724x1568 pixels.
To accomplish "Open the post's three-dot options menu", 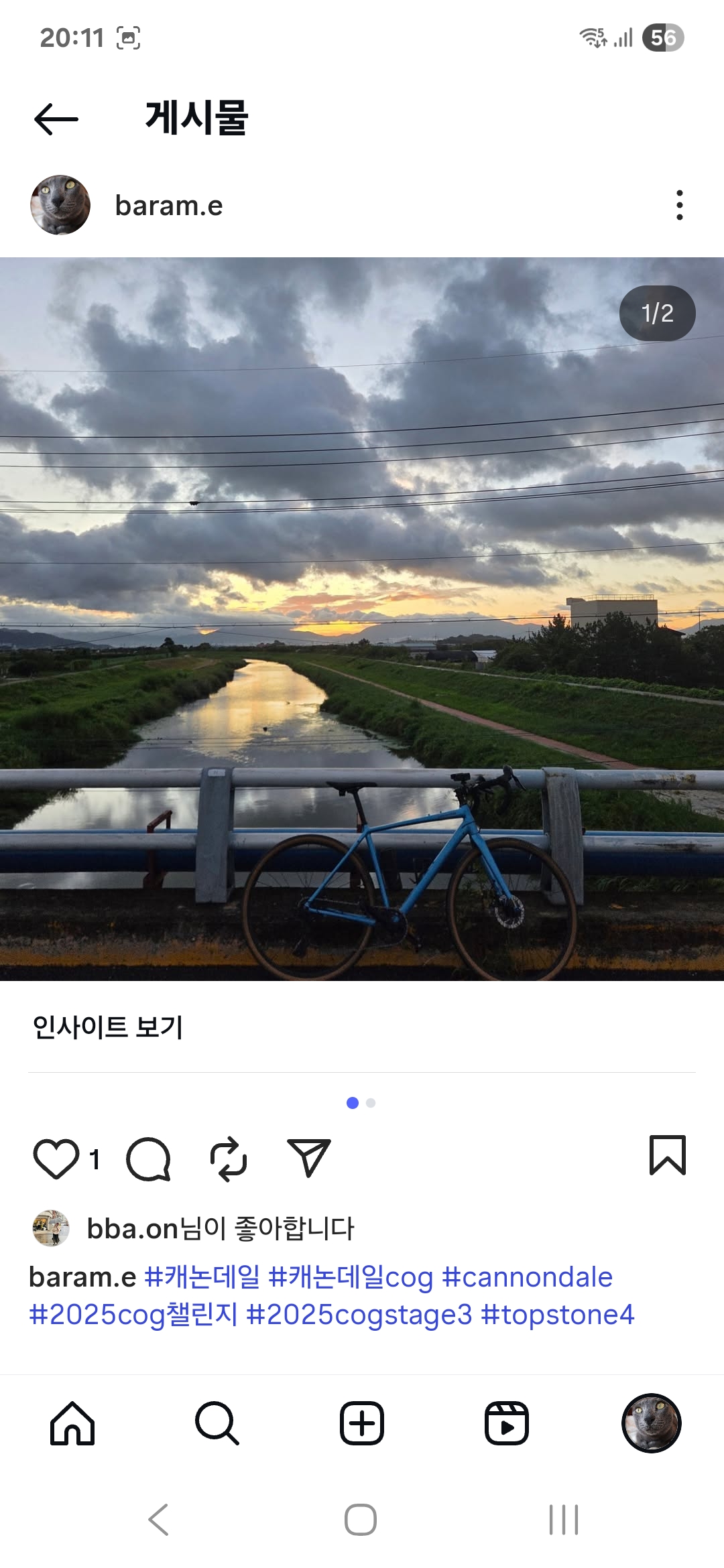I will pyautogui.click(x=679, y=205).
